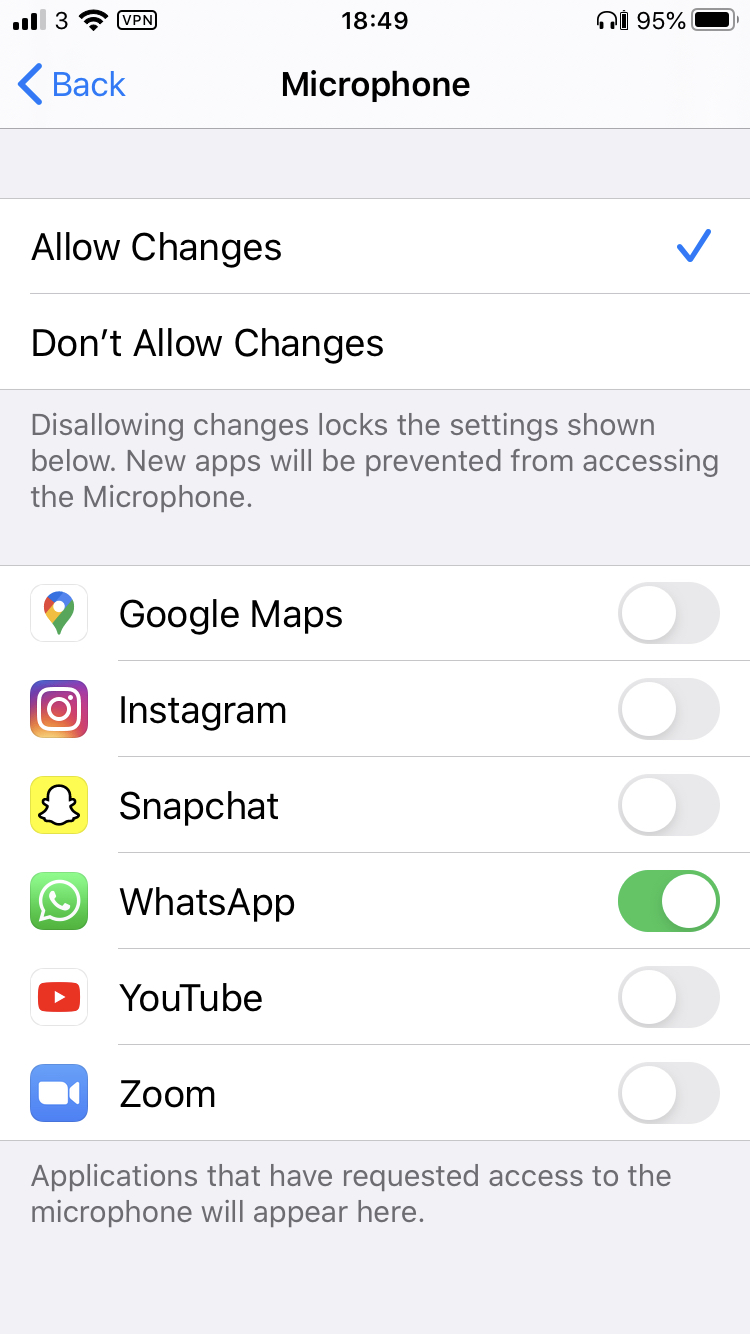The width and height of the screenshot is (750, 1334).
Task: Enable the Snapchat microphone toggle
Action: 668,805
